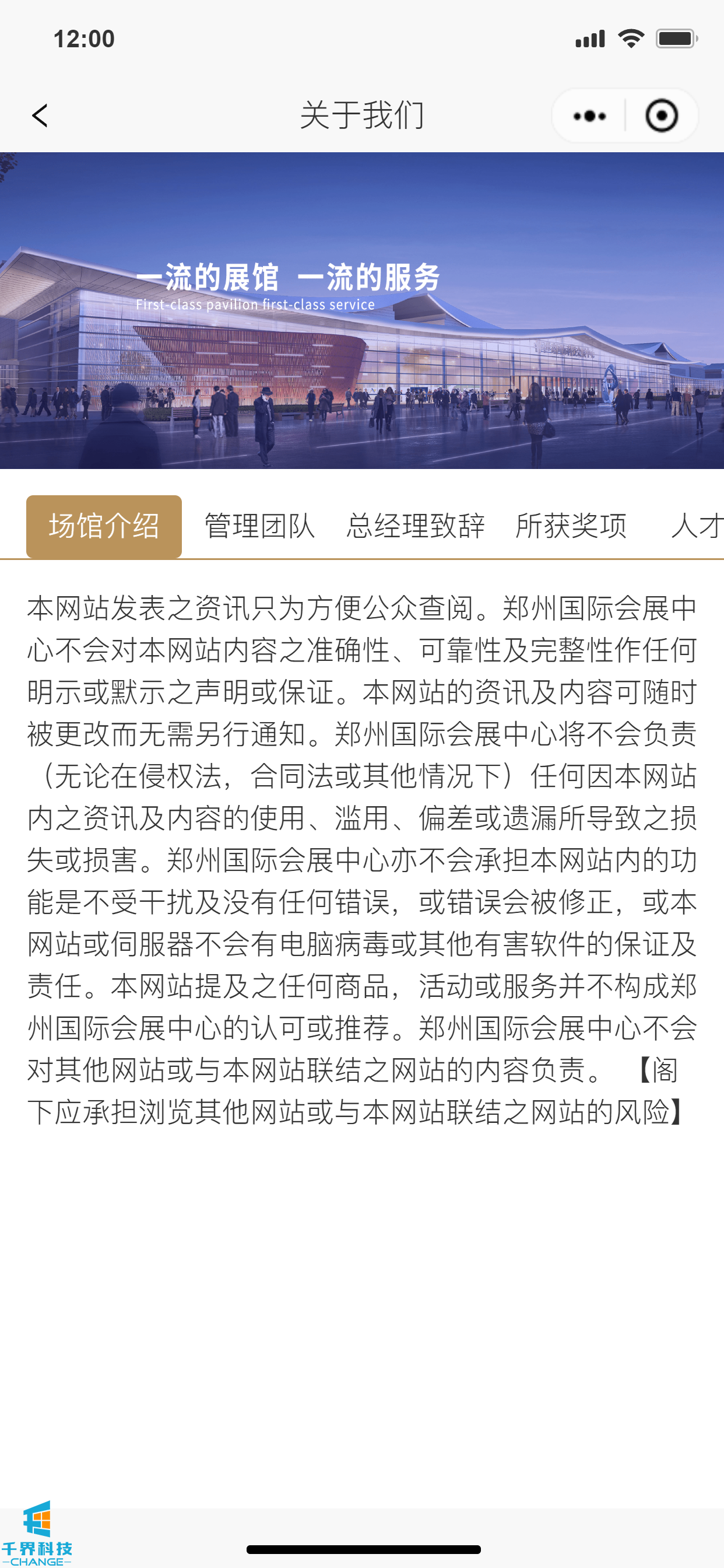Open the mini program more options menu
The width and height of the screenshot is (724, 1568).
click(589, 116)
